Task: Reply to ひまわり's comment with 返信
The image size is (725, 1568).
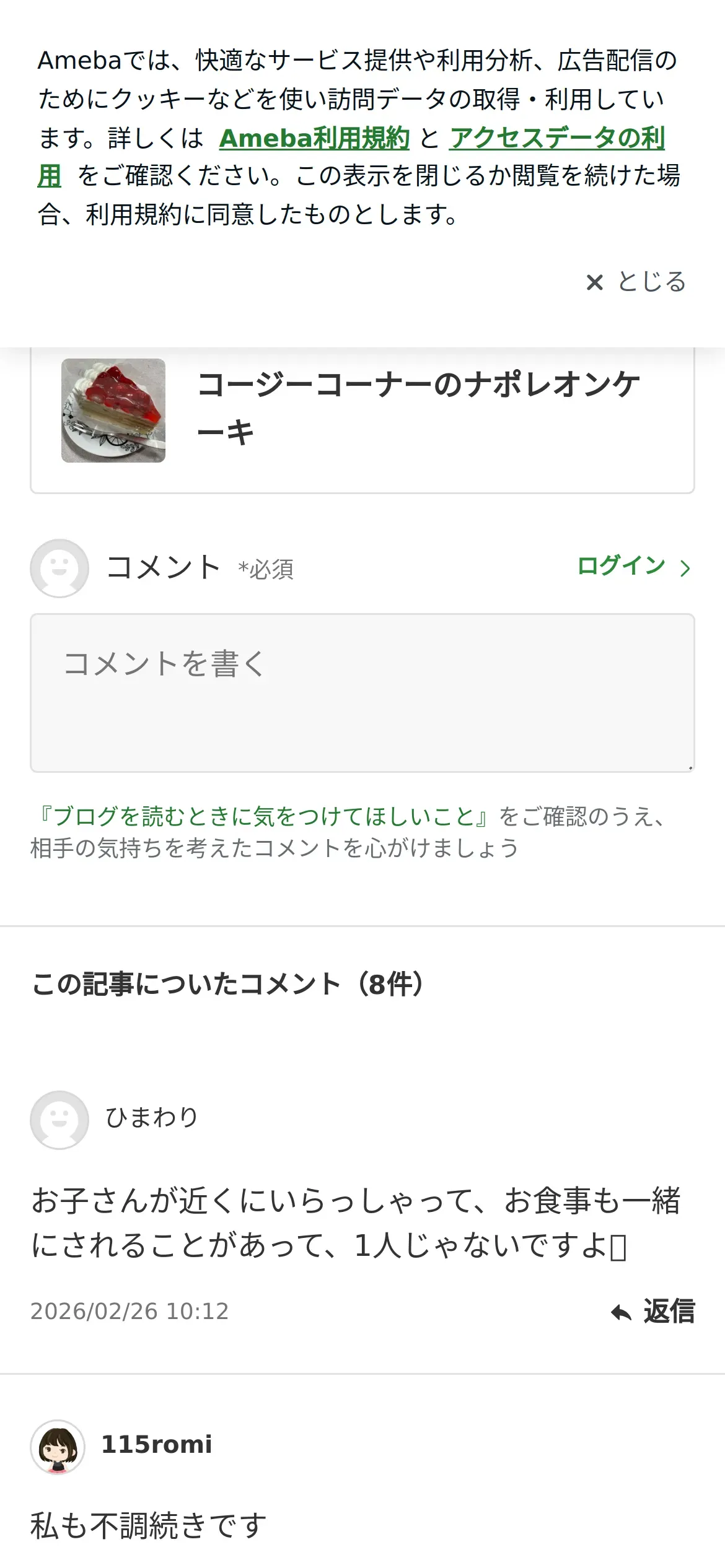Action: point(653,1311)
